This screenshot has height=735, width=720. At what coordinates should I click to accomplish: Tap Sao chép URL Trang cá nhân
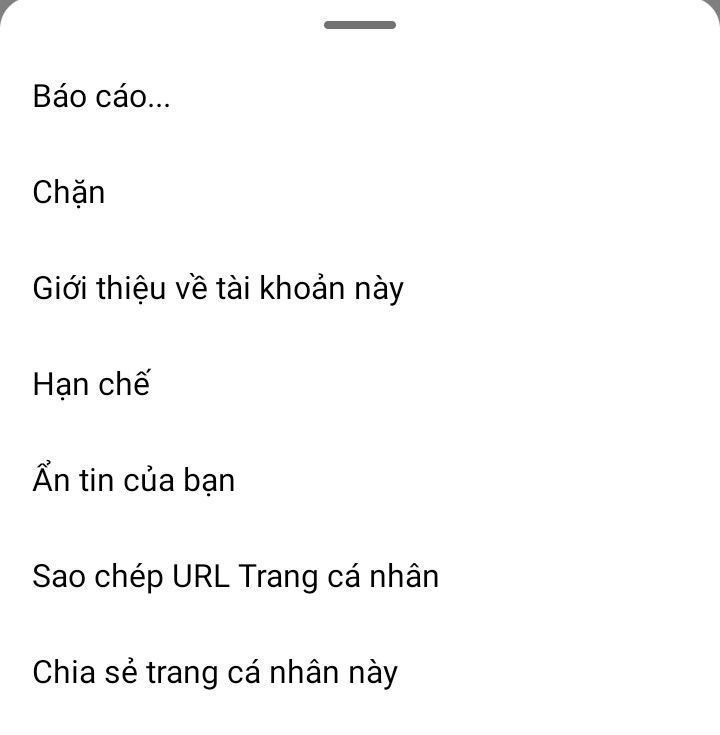pos(360,576)
